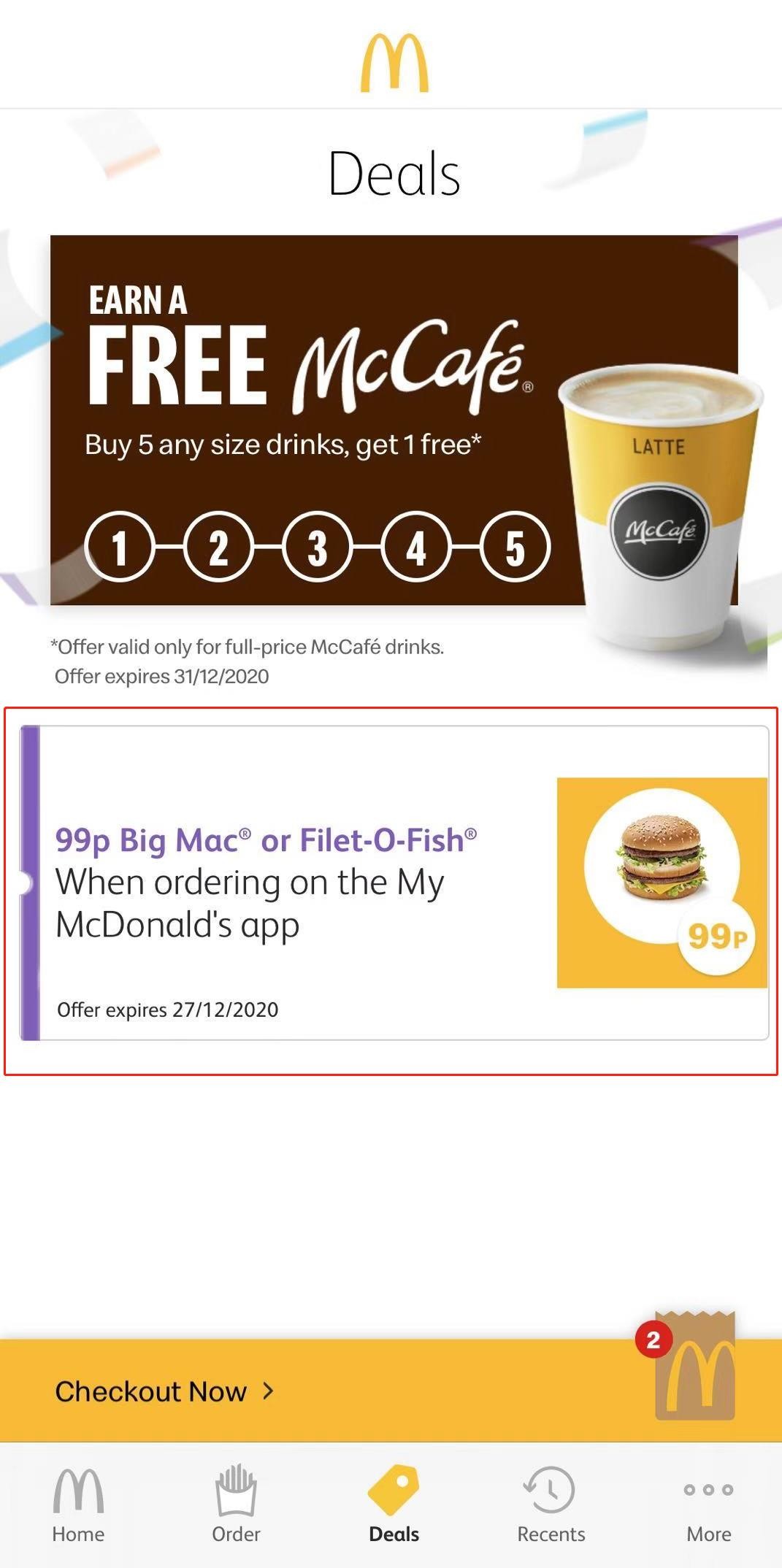Open the More tab
782x1568 pixels.
click(x=708, y=1504)
